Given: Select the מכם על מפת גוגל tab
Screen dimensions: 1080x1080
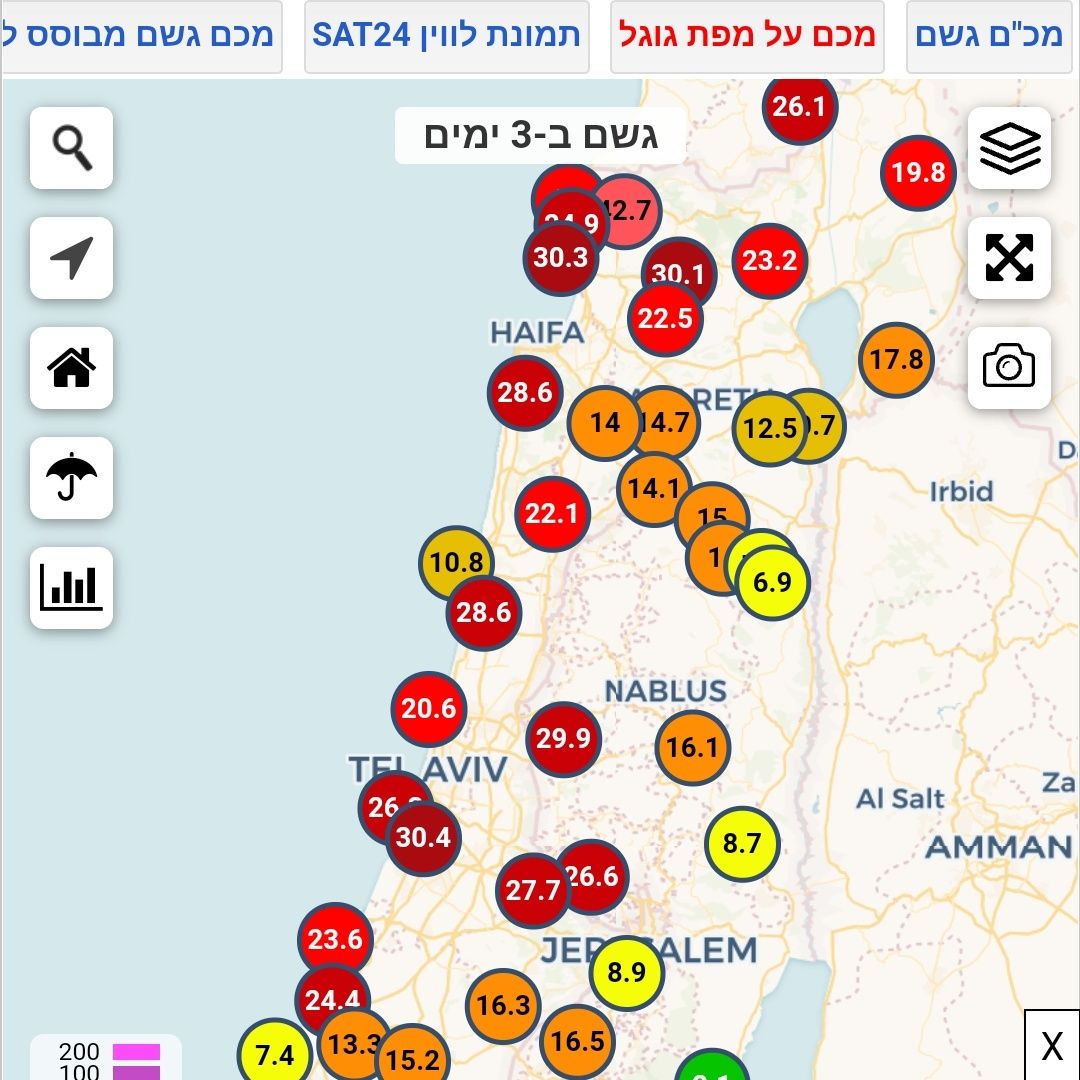Looking at the screenshot, I should (x=747, y=36).
